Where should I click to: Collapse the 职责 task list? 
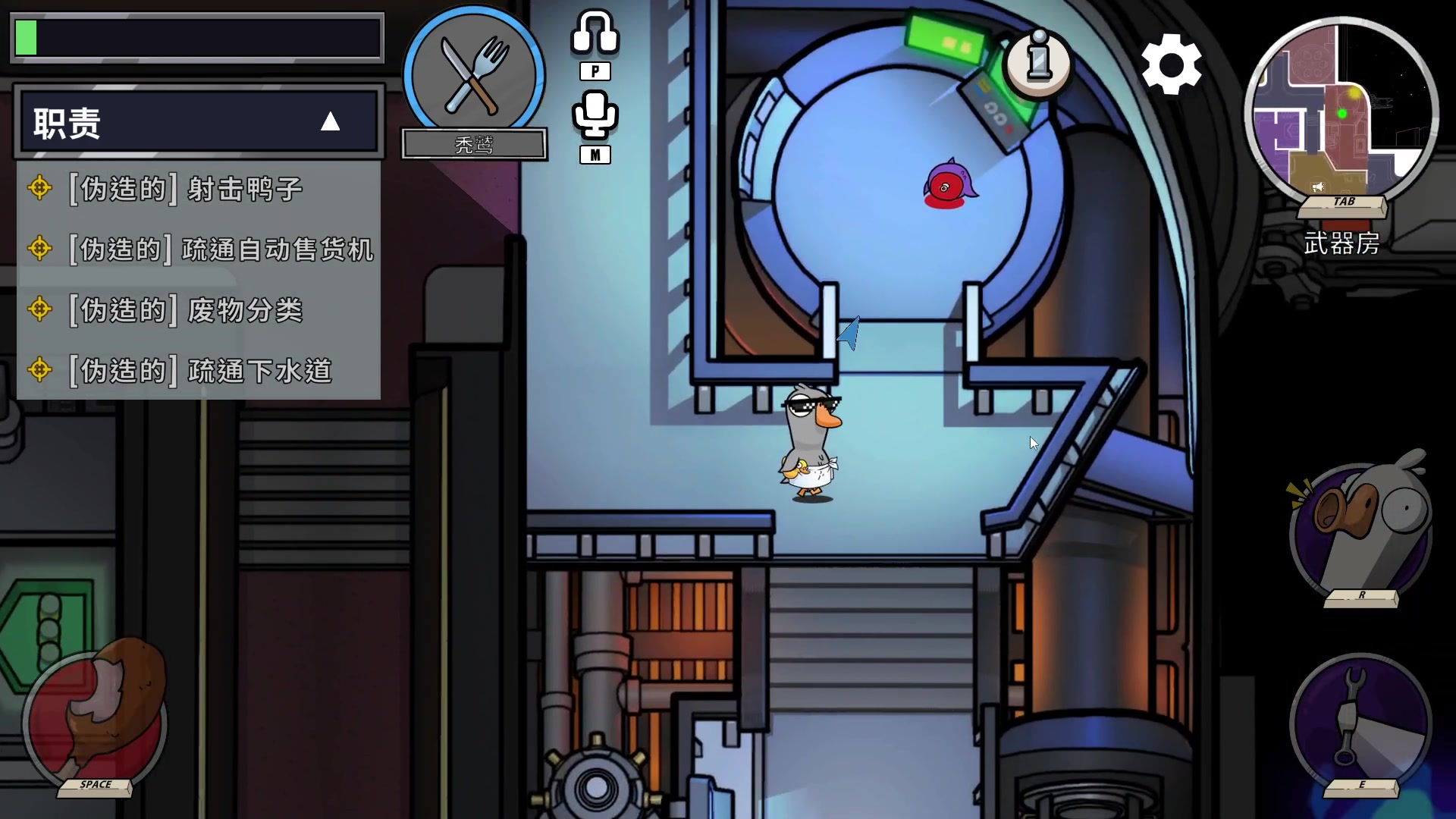(330, 122)
